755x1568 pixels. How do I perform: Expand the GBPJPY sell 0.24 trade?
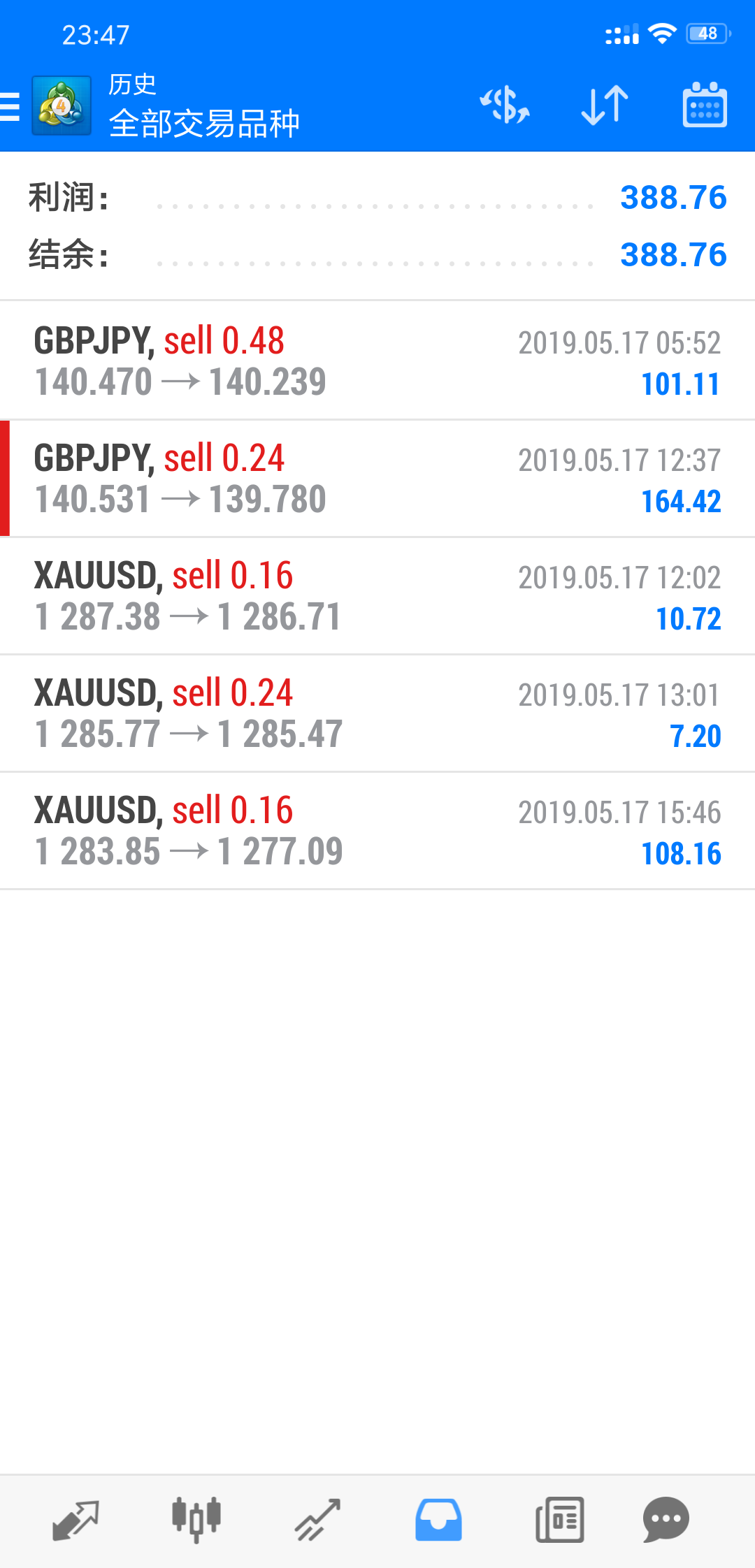coord(377,479)
